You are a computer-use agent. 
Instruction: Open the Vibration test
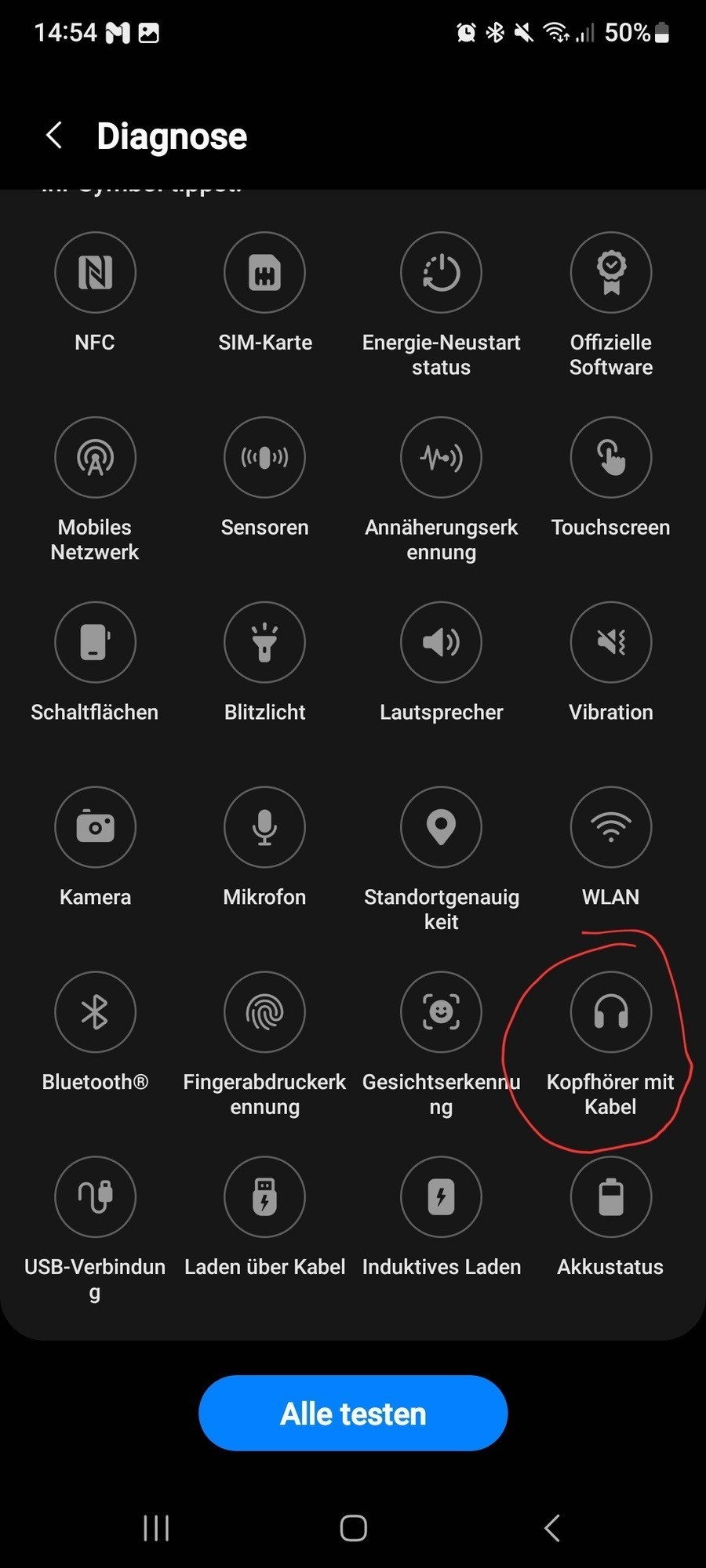point(610,643)
